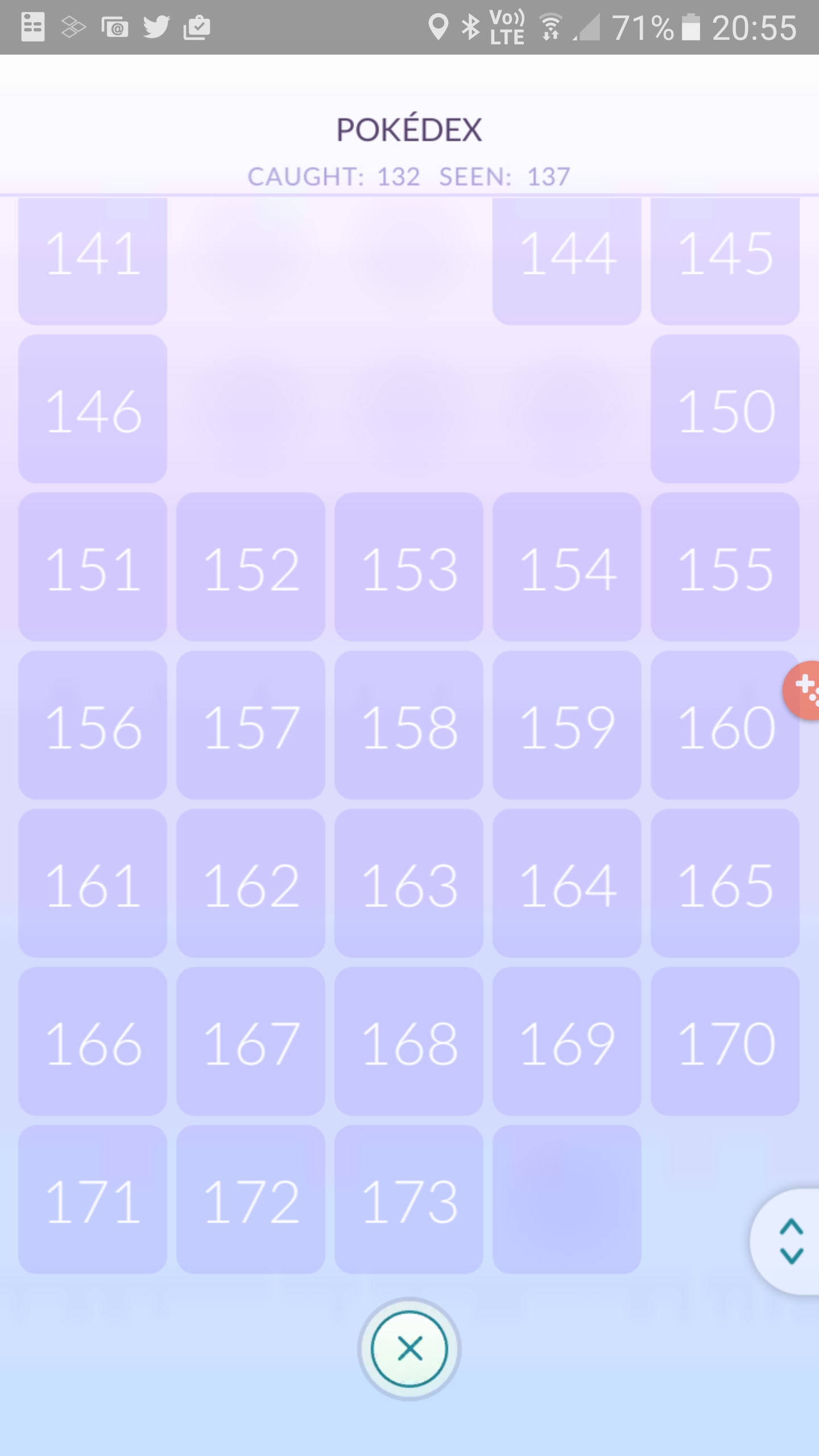The height and width of the screenshot is (1456, 819).
Task: Open Pokédex entry number 155
Action: point(725,567)
